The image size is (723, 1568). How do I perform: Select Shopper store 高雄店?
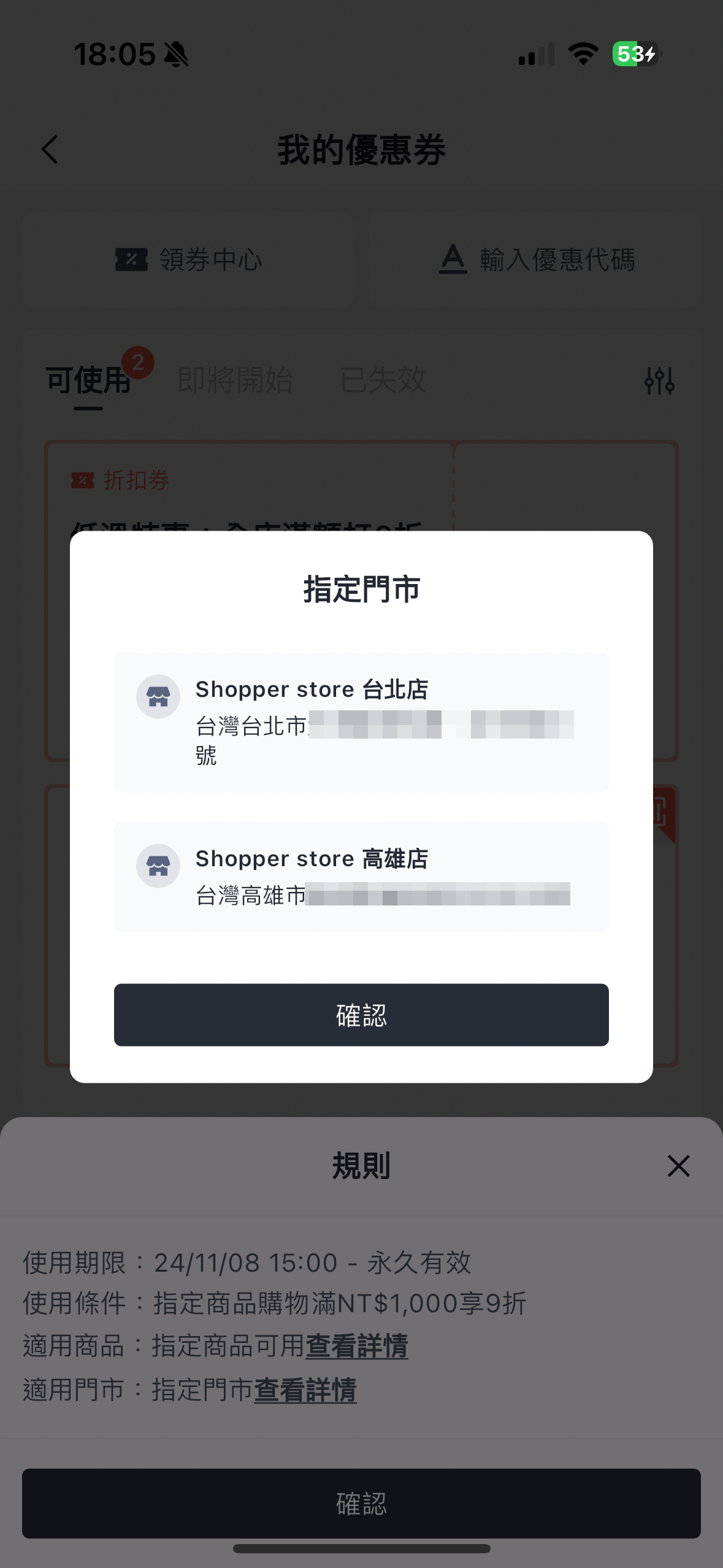[361, 876]
